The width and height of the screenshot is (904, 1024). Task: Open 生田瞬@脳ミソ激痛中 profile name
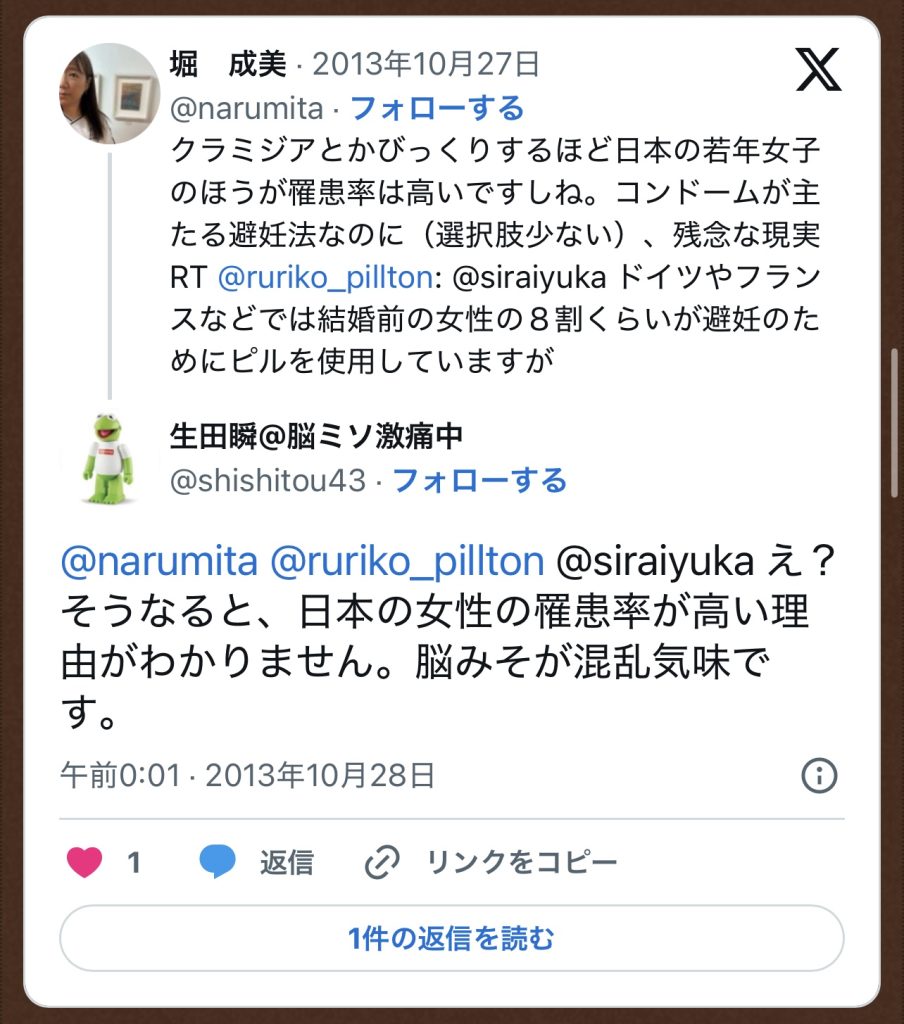coord(316,437)
